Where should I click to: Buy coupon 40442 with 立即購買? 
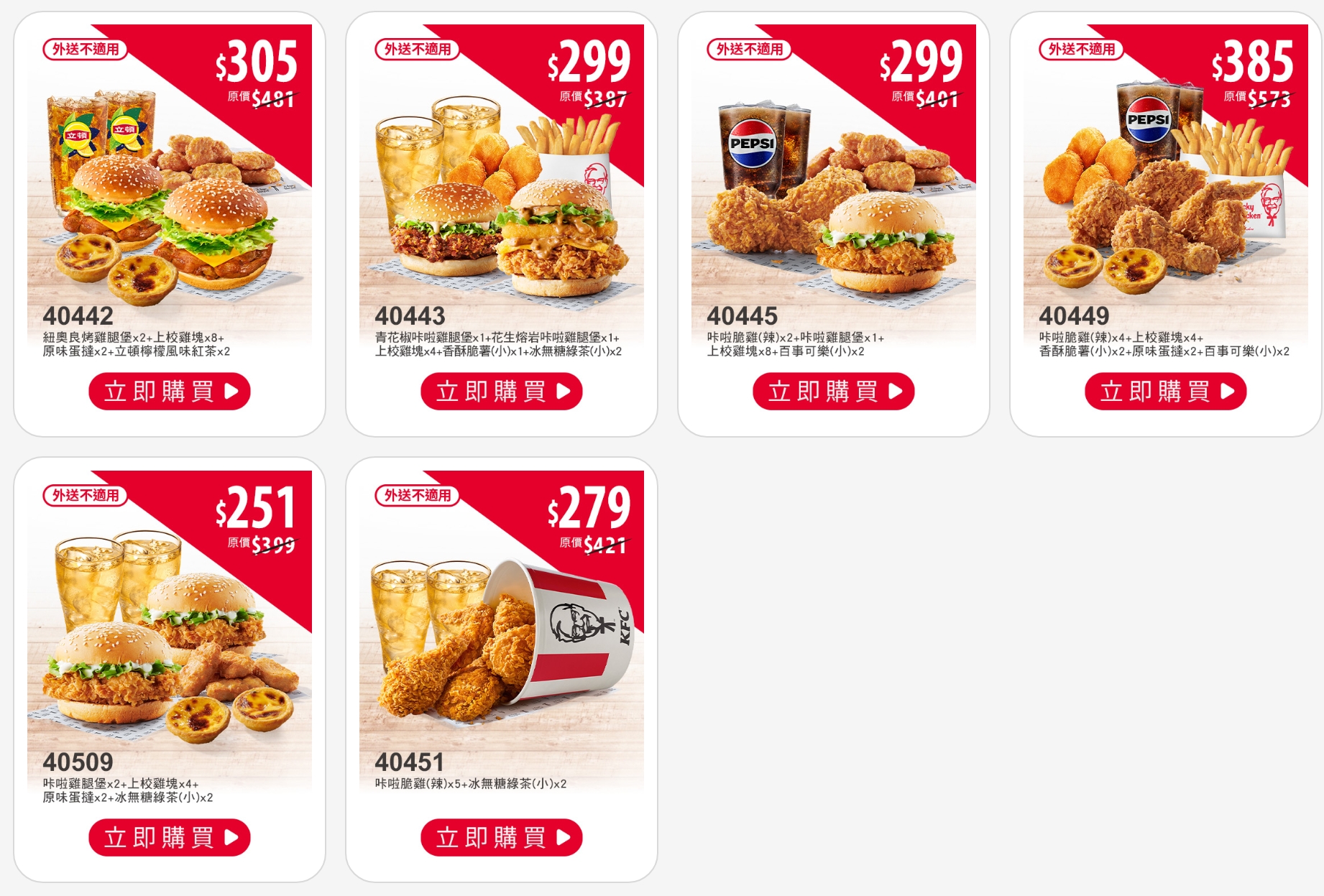[170, 392]
